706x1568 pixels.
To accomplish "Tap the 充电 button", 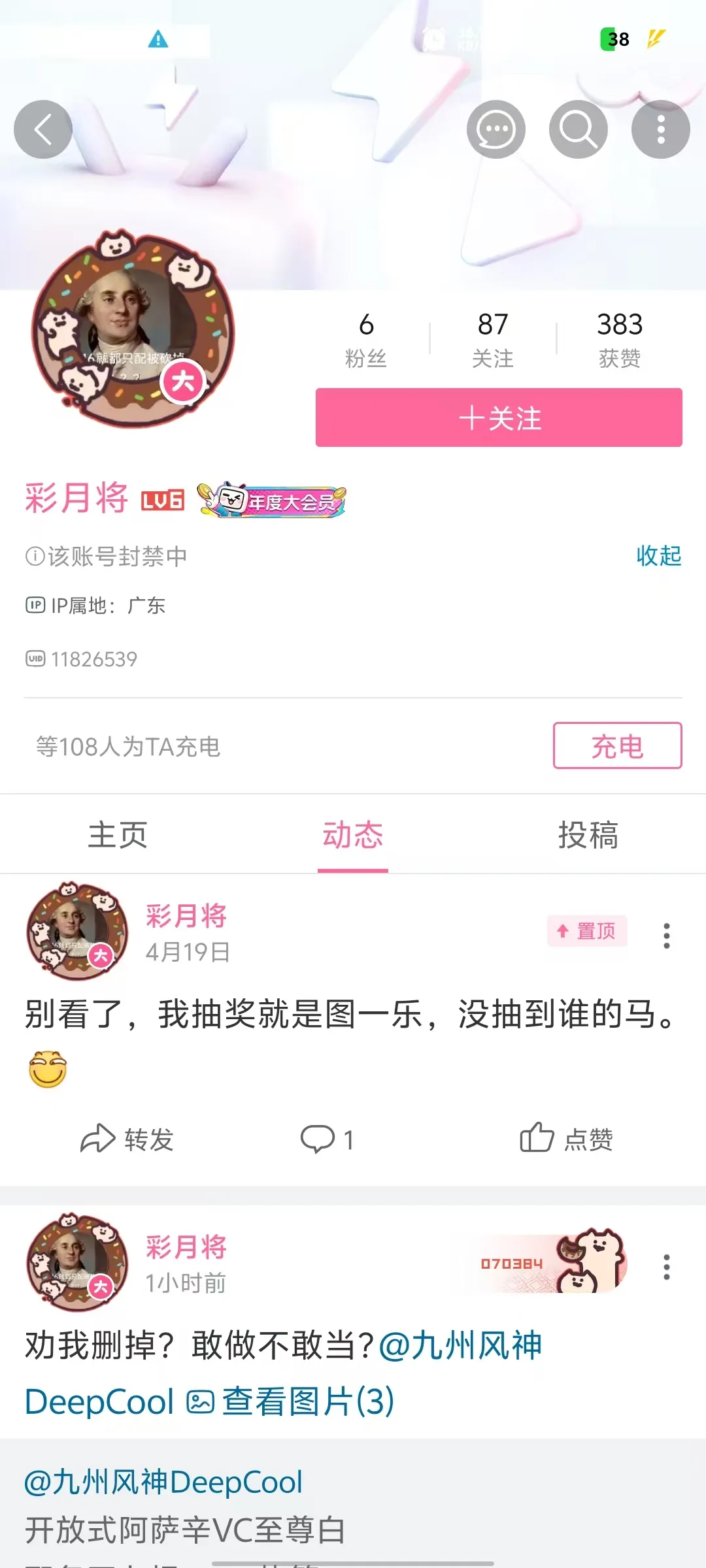I will point(617,745).
